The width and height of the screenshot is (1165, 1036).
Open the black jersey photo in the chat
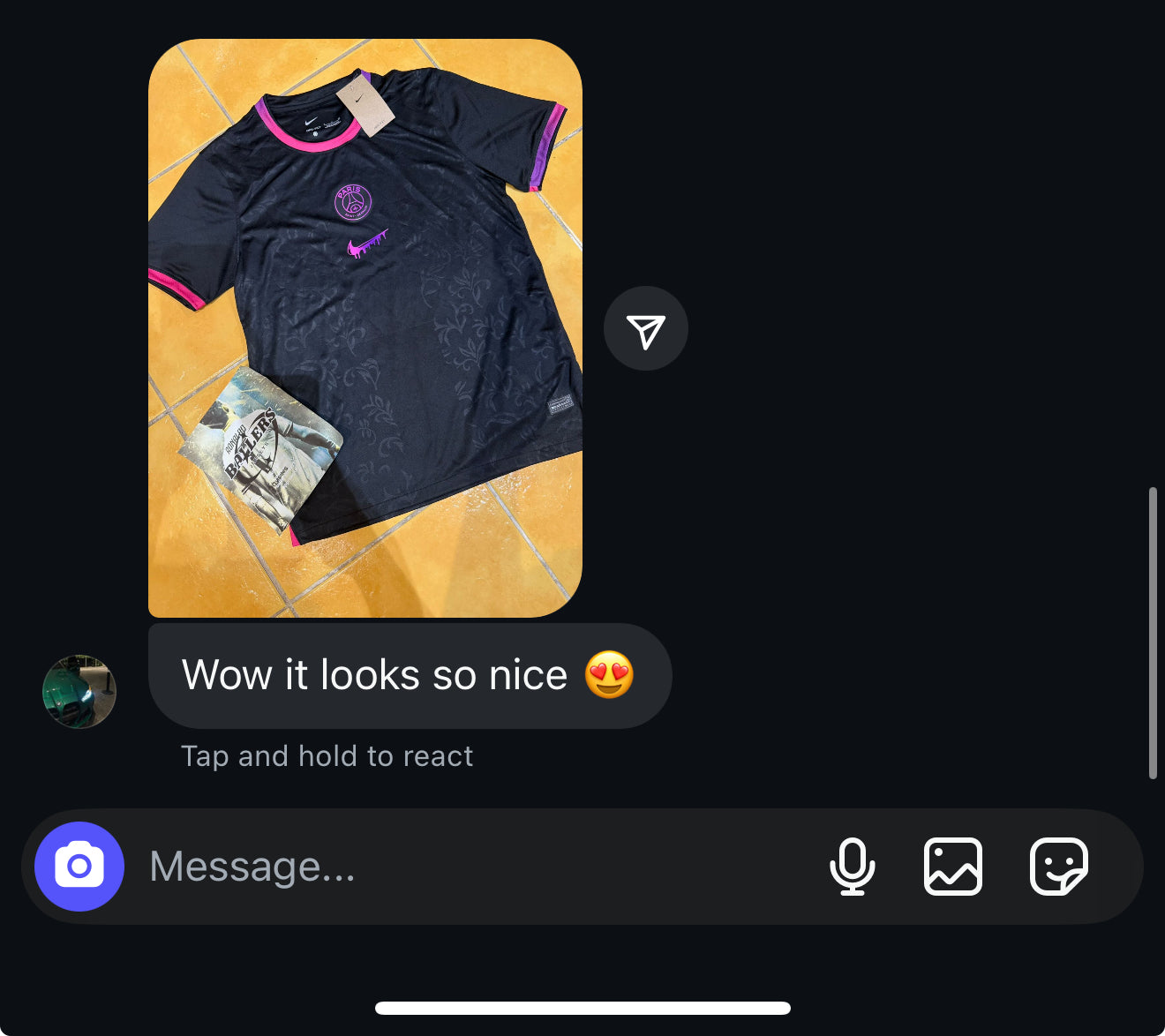[365, 328]
